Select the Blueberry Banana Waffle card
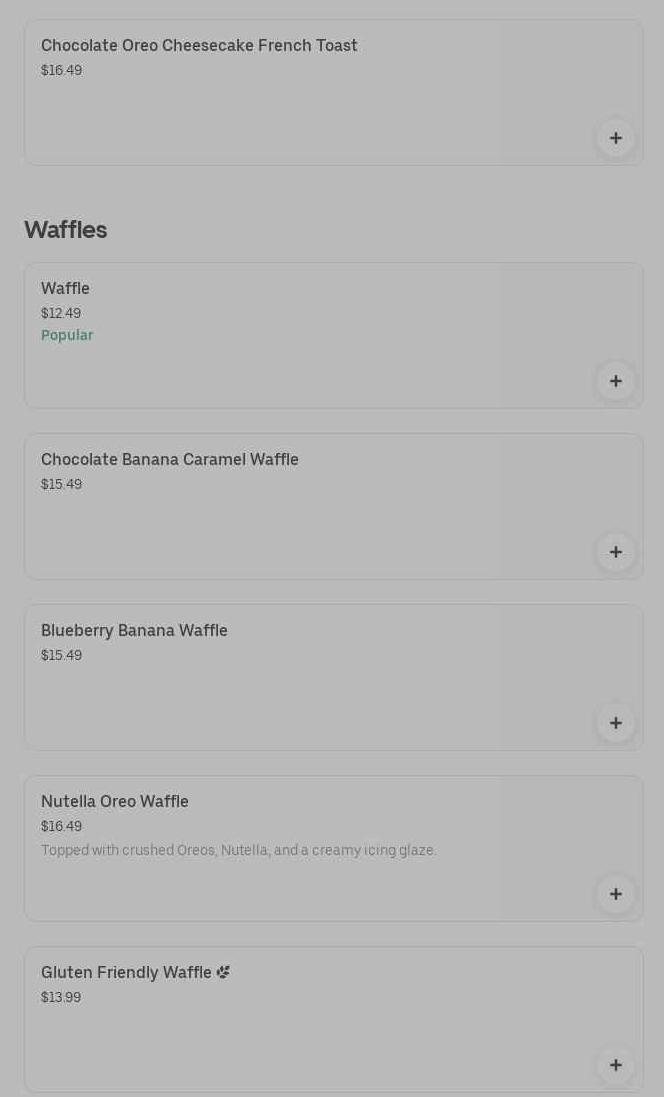Image resolution: width=664 pixels, height=1097 pixels. coord(134,631)
